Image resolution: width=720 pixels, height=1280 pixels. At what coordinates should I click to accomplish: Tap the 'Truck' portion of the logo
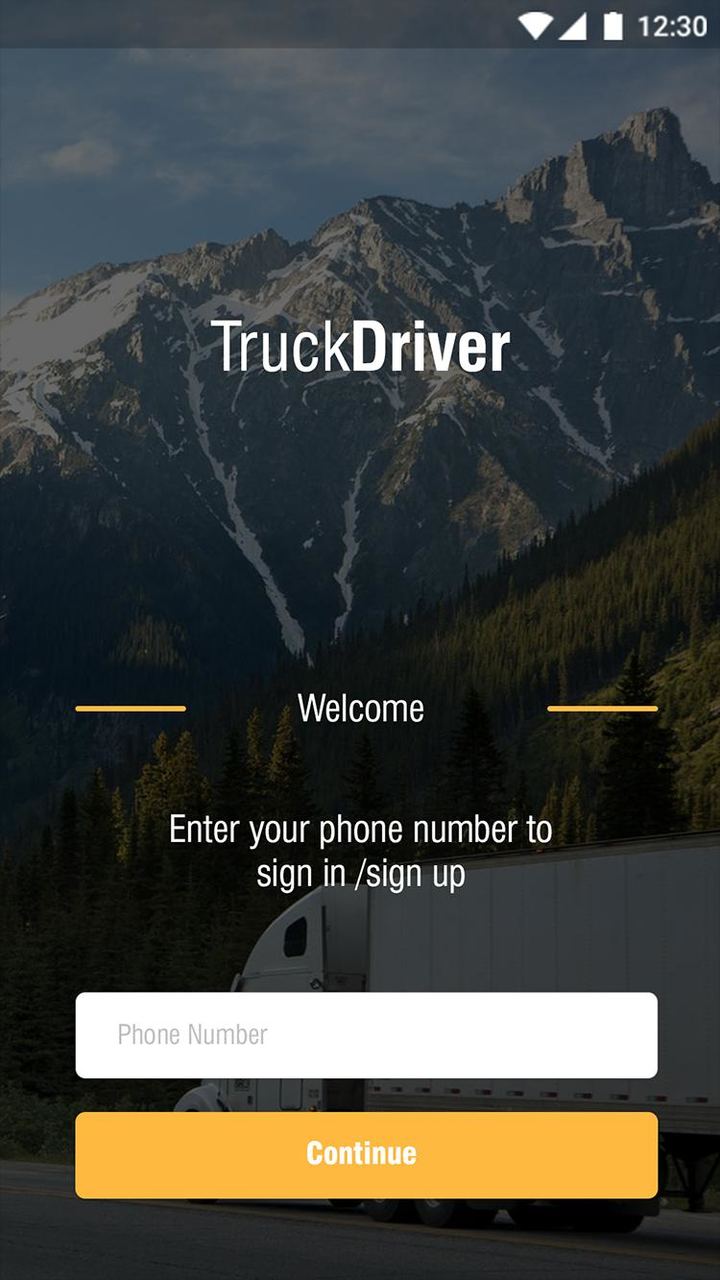click(287, 345)
